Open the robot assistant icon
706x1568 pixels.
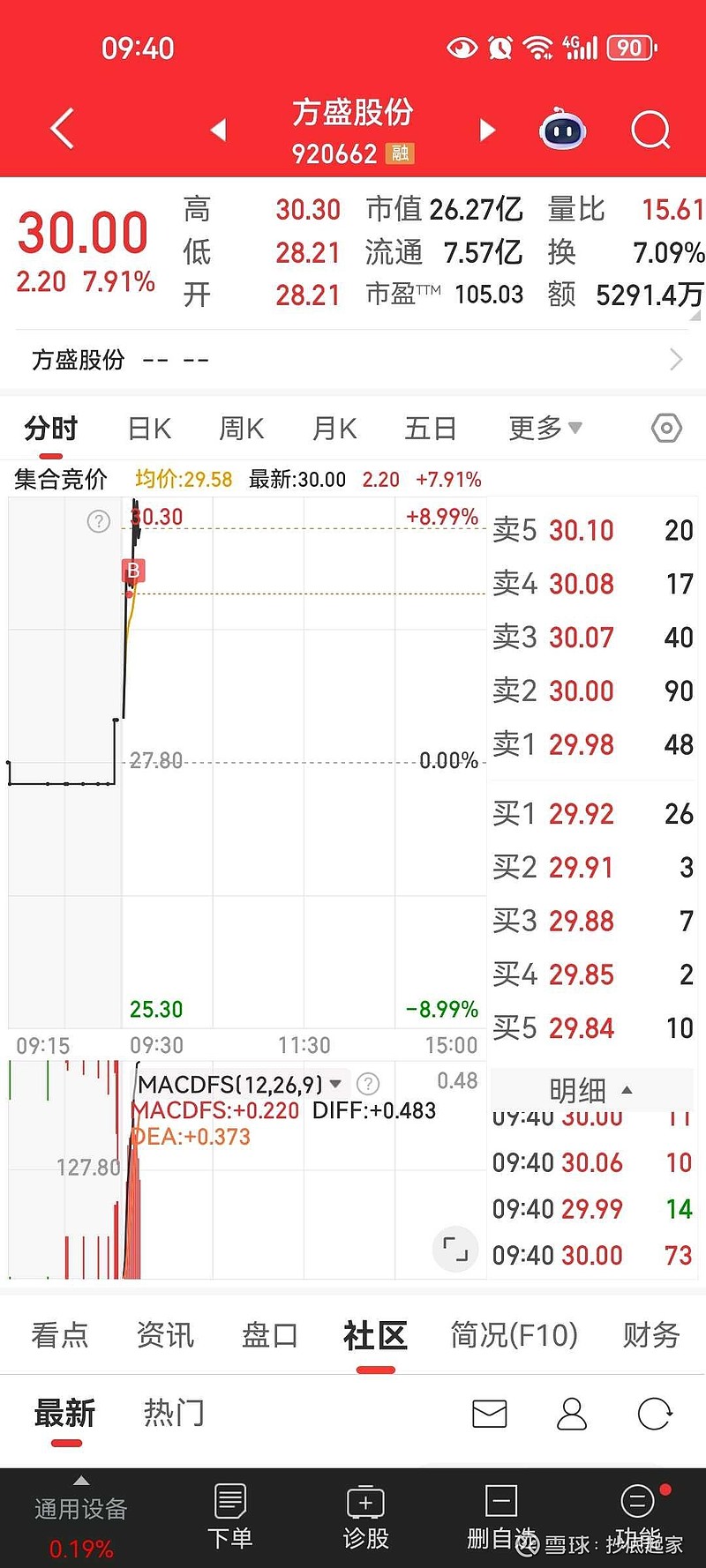562,131
